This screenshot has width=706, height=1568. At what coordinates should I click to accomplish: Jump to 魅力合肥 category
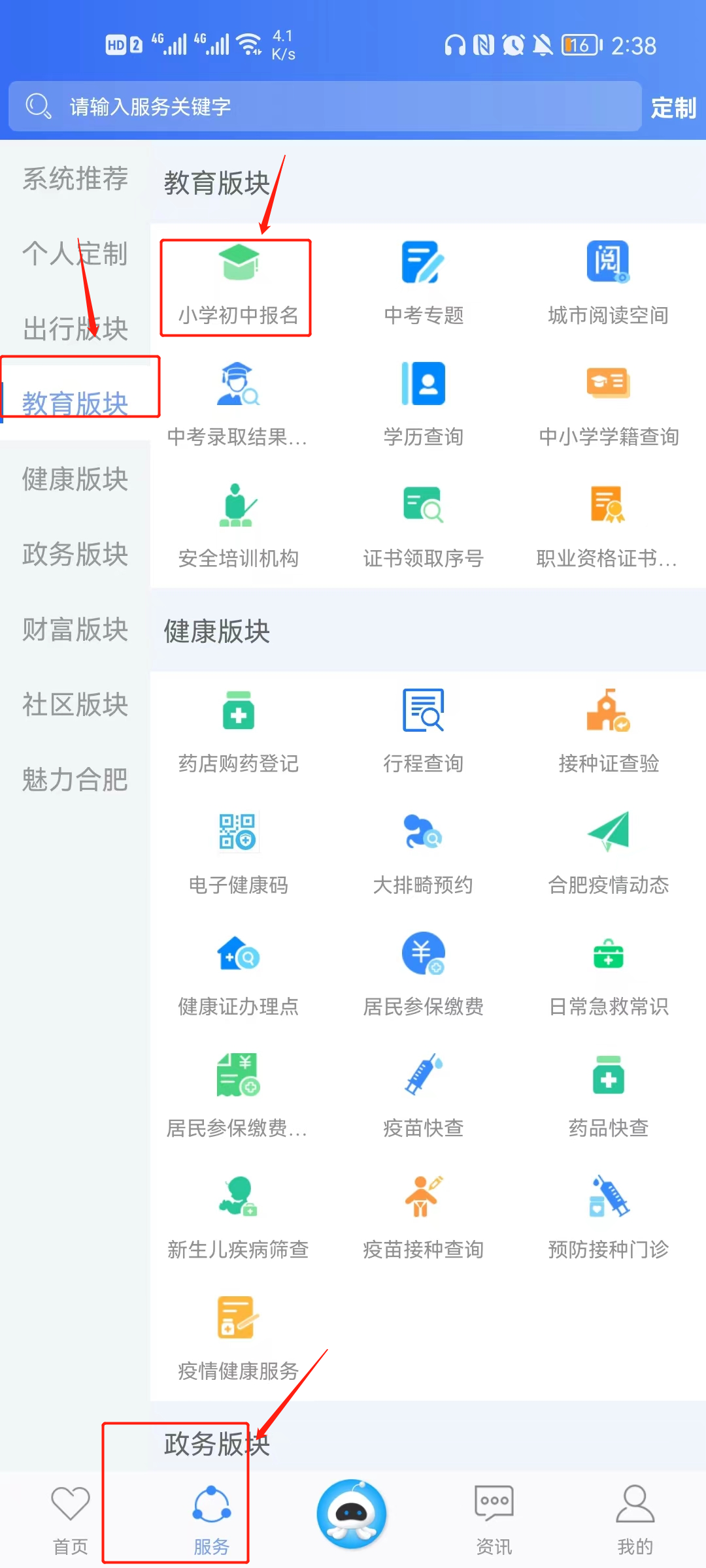coord(75,779)
